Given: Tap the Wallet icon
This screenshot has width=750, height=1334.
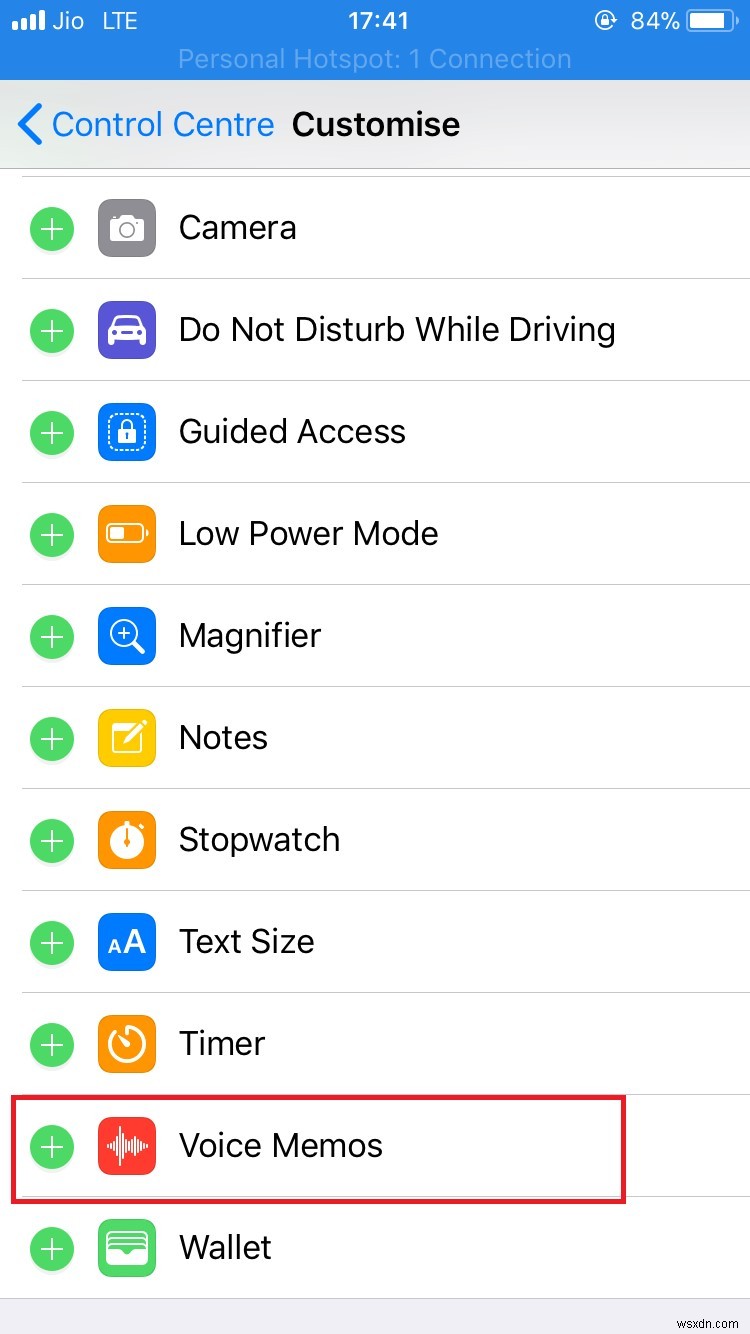Looking at the screenshot, I should click(x=127, y=1249).
